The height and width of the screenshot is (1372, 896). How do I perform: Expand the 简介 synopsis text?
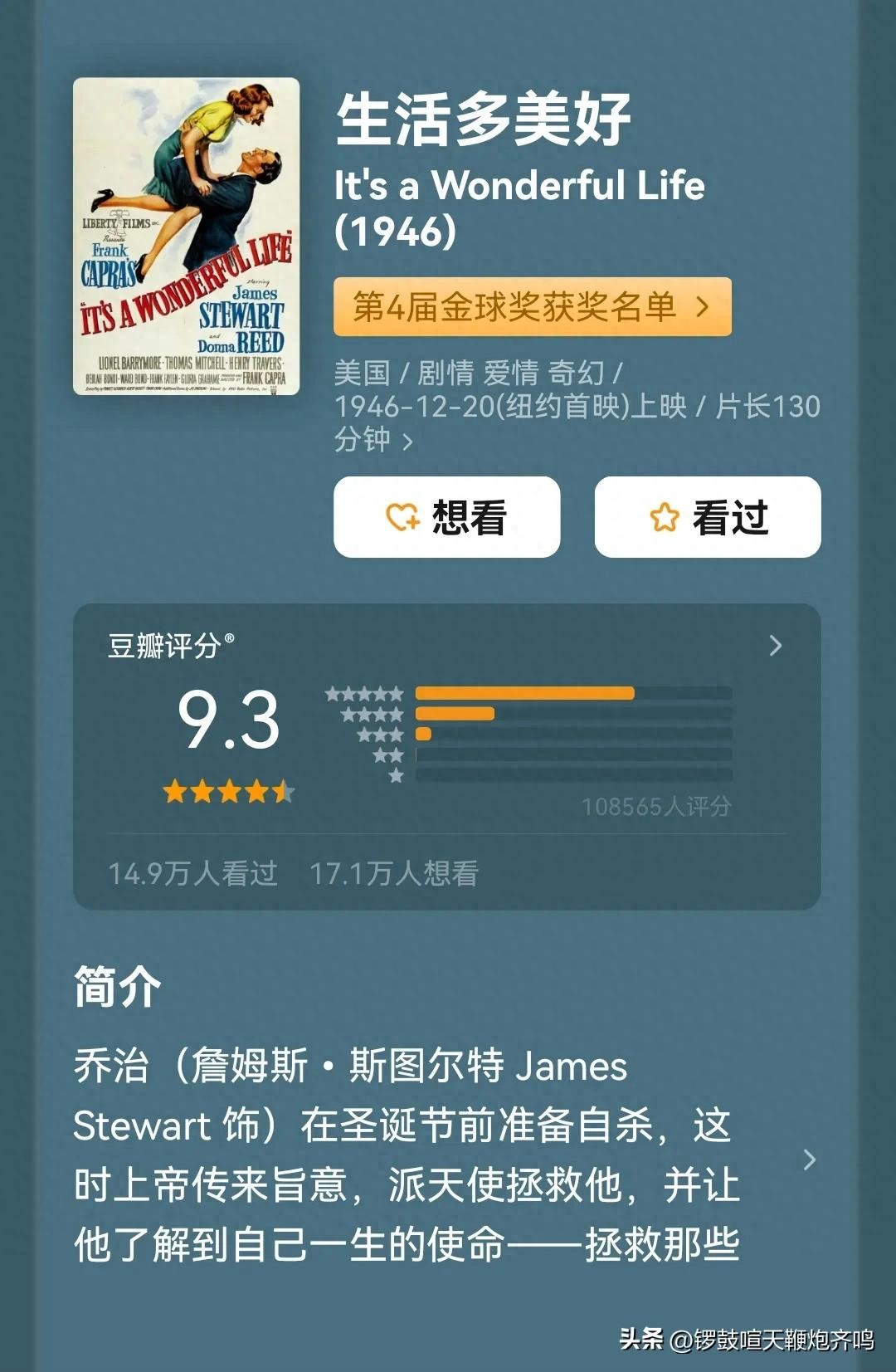point(809,1160)
